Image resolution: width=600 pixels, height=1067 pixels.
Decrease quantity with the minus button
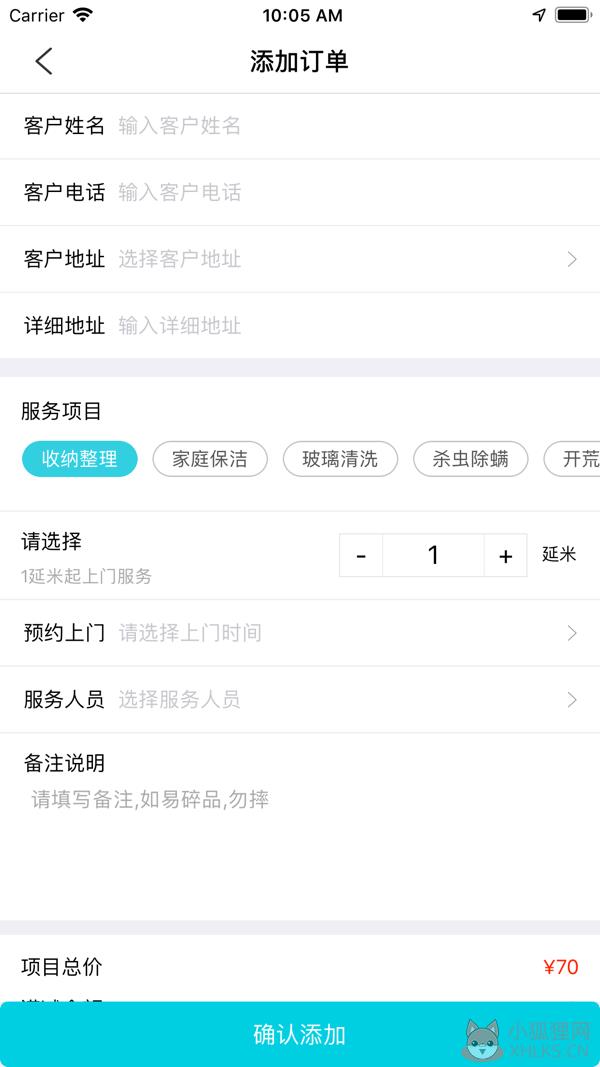click(361, 555)
